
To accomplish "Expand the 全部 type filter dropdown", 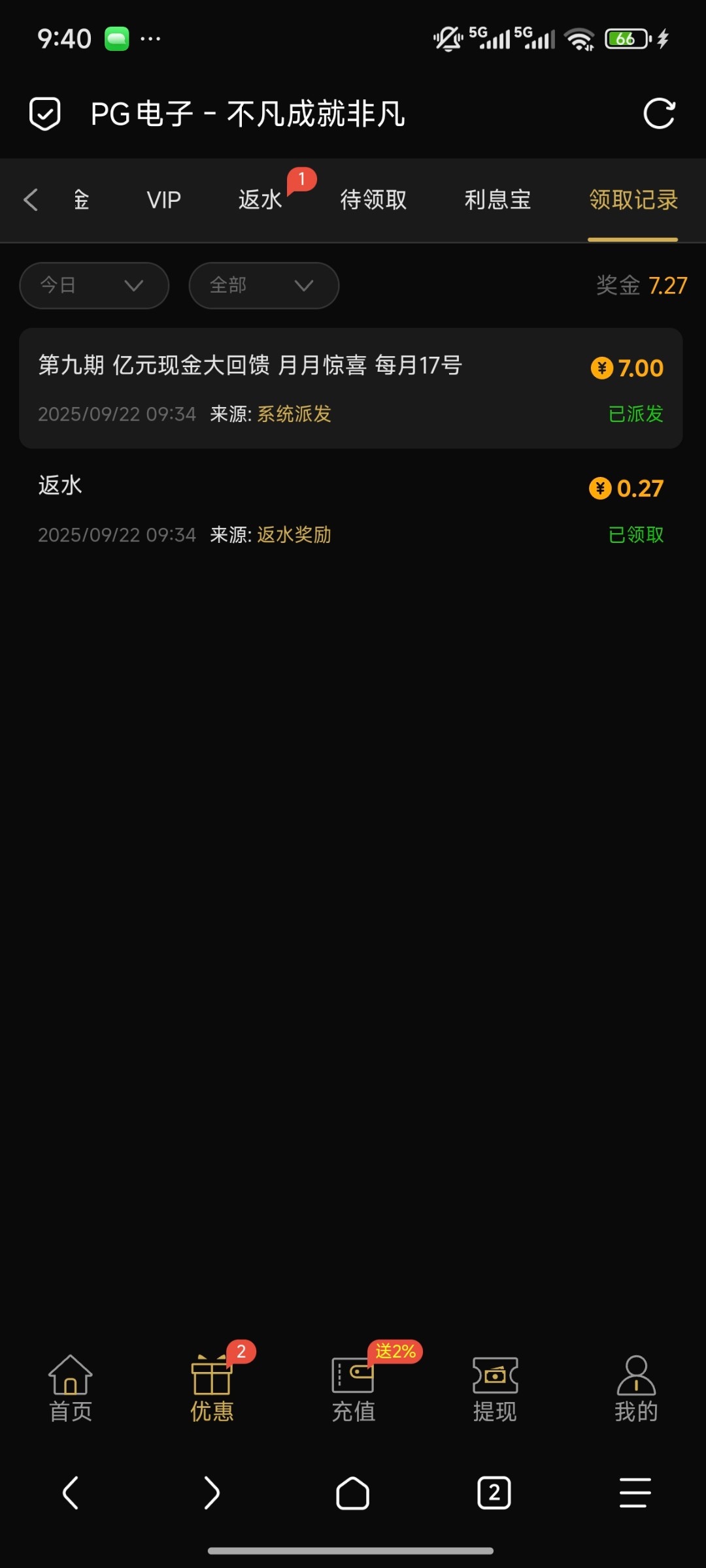I will (263, 286).
